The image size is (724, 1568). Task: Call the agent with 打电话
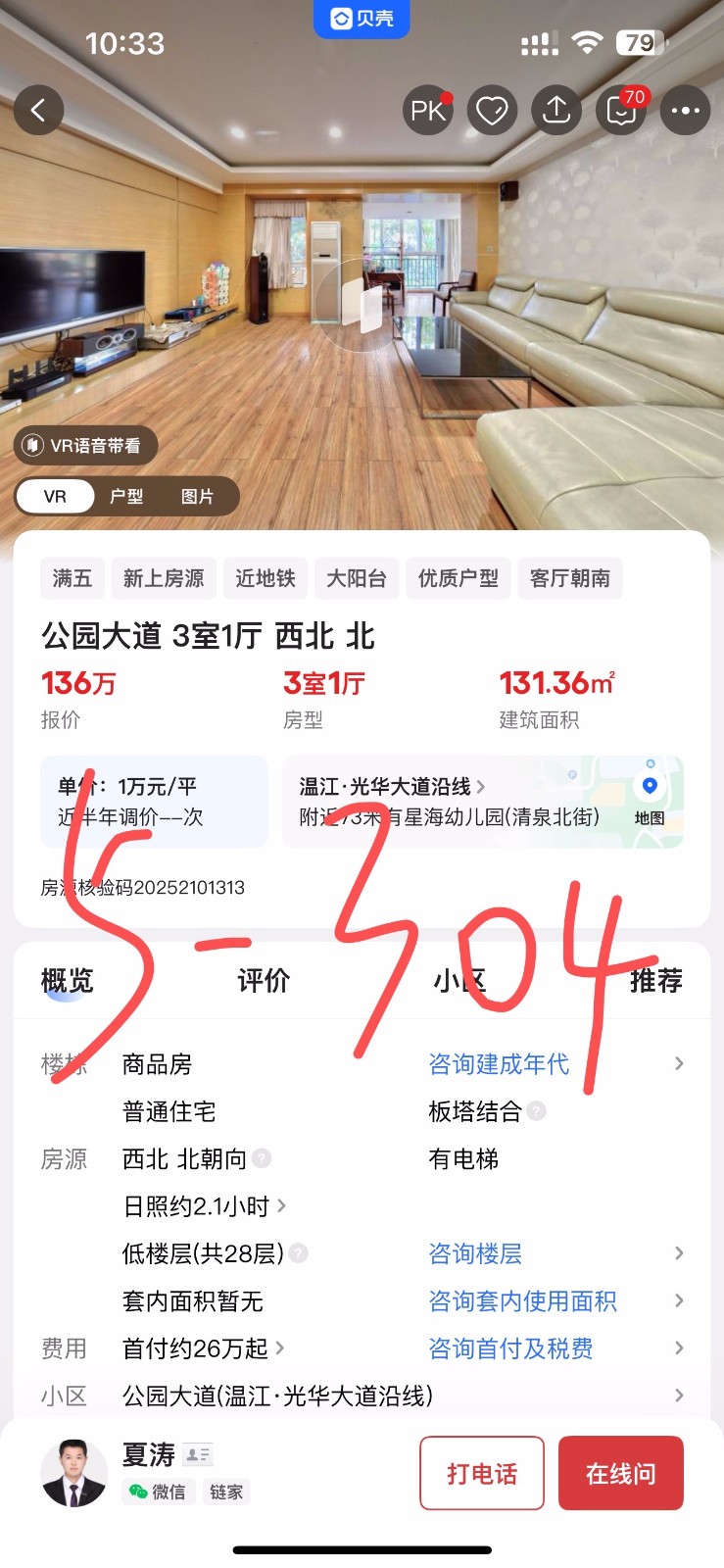pyautogui.click(x=482, y=1473)
